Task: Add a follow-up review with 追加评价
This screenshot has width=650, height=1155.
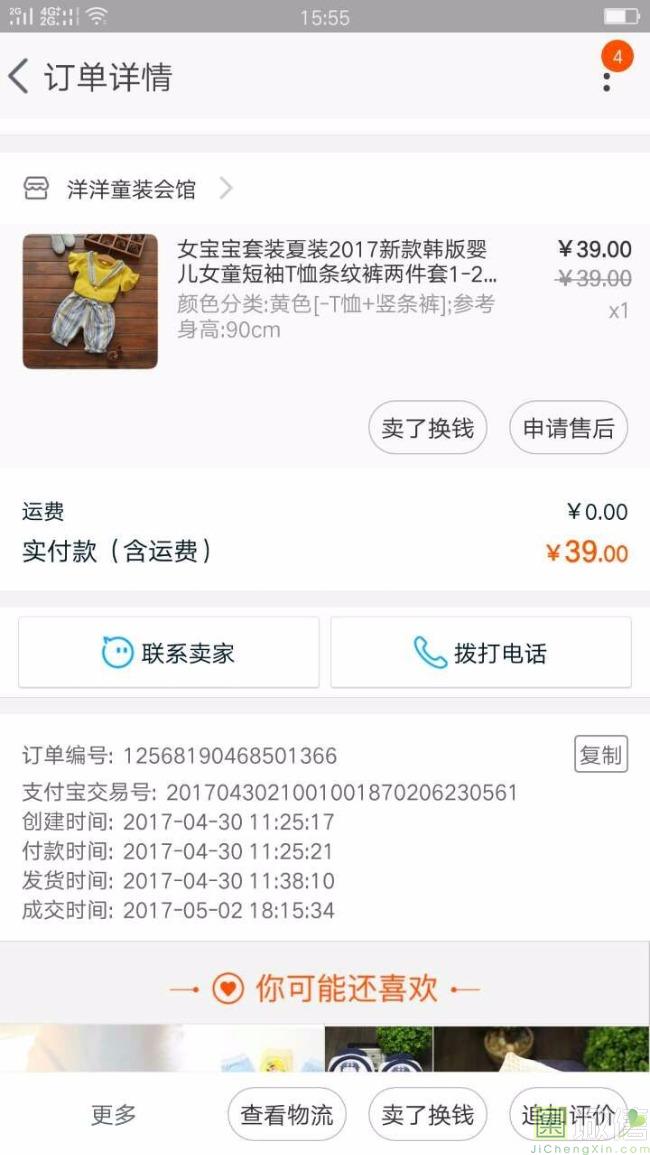Action: tap(568, 1114)
